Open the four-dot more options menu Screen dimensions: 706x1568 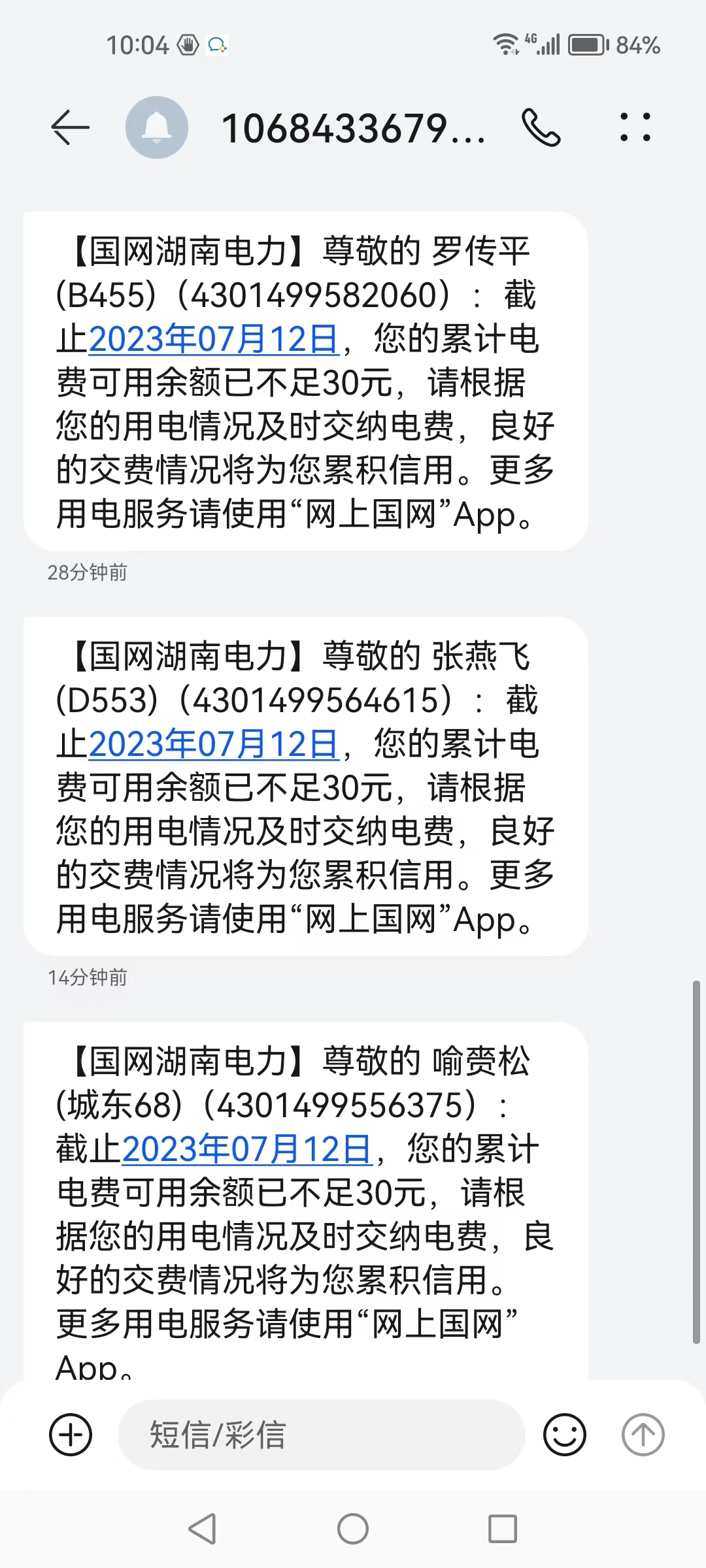(635, 127)
